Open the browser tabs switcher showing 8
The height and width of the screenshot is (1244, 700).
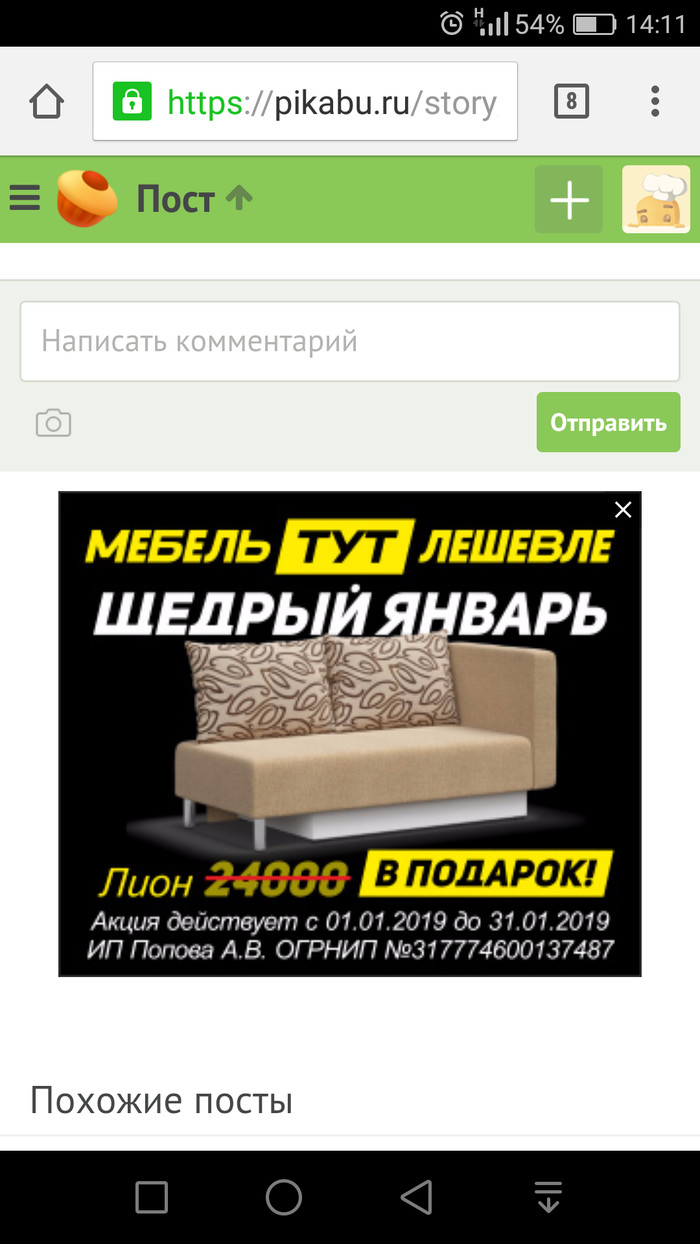pos(571,101)
